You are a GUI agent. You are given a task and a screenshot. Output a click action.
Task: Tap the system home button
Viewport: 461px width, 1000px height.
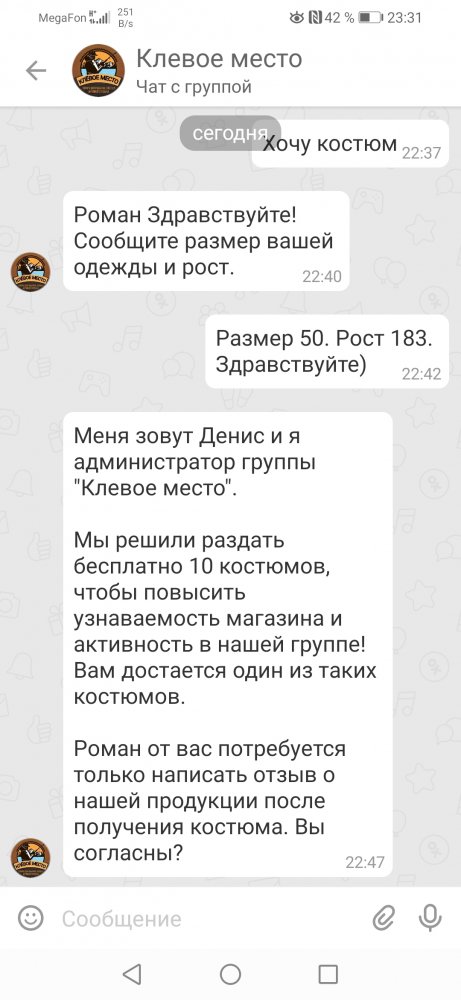pyautogui.click(x=230, y=974)
